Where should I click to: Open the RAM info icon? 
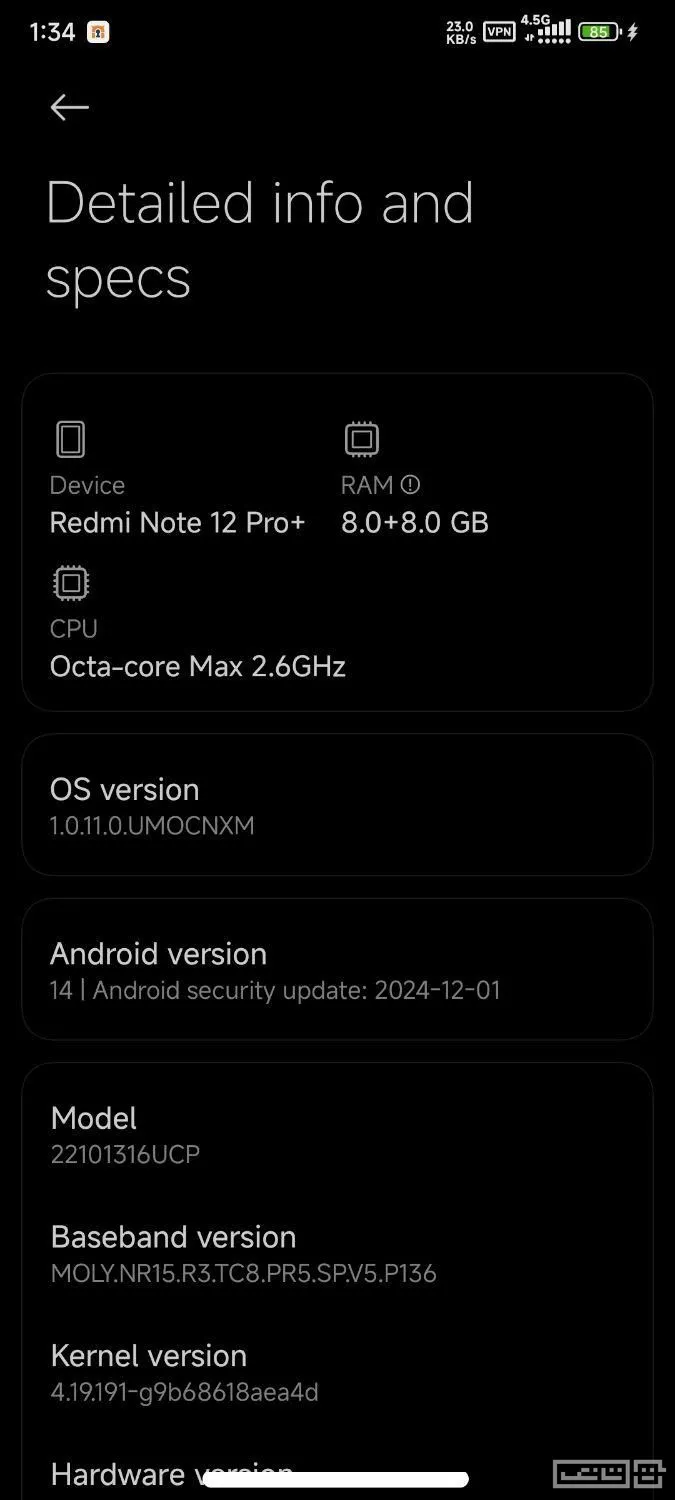(x=410, y=485)
